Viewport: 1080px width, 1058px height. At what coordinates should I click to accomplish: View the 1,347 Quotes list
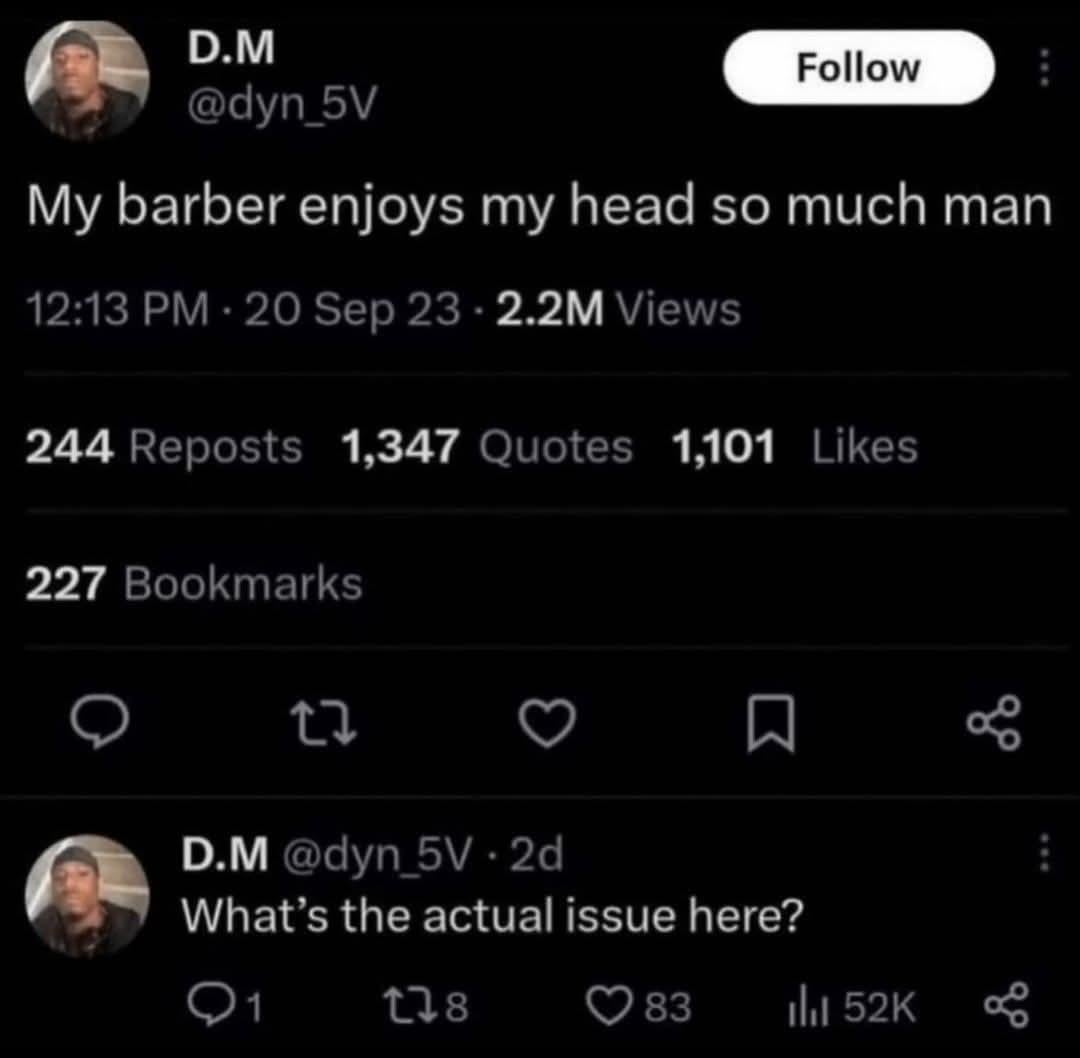coord(487,446)
